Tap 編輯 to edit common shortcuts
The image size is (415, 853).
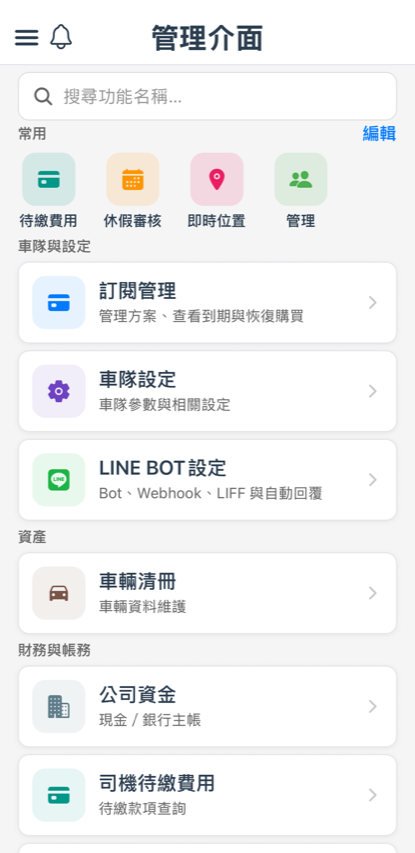(379, 133)
